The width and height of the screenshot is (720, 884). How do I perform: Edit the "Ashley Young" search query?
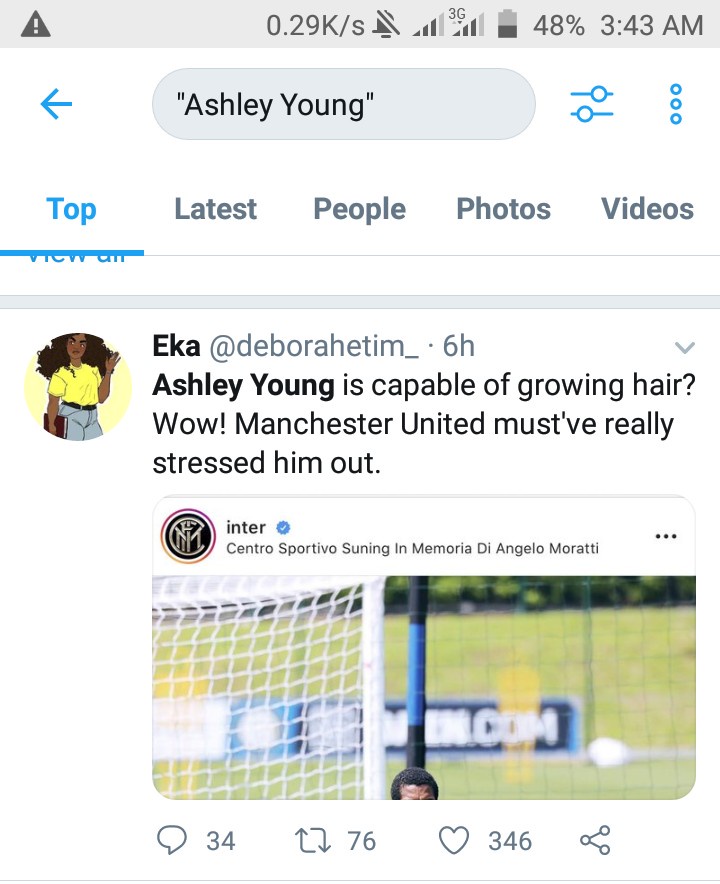coord(343,104)
